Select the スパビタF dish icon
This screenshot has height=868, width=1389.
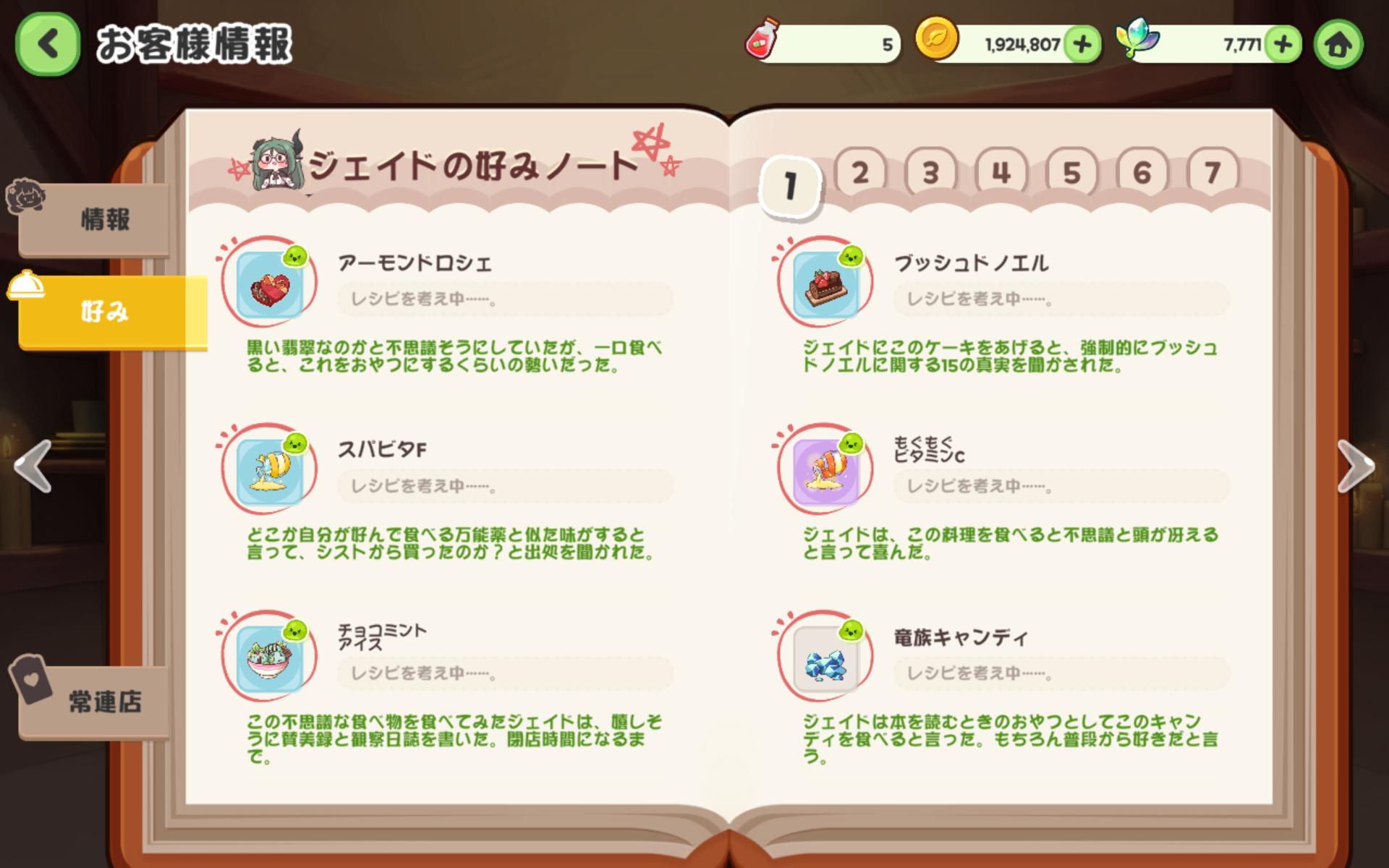click(x=269, y=469)
